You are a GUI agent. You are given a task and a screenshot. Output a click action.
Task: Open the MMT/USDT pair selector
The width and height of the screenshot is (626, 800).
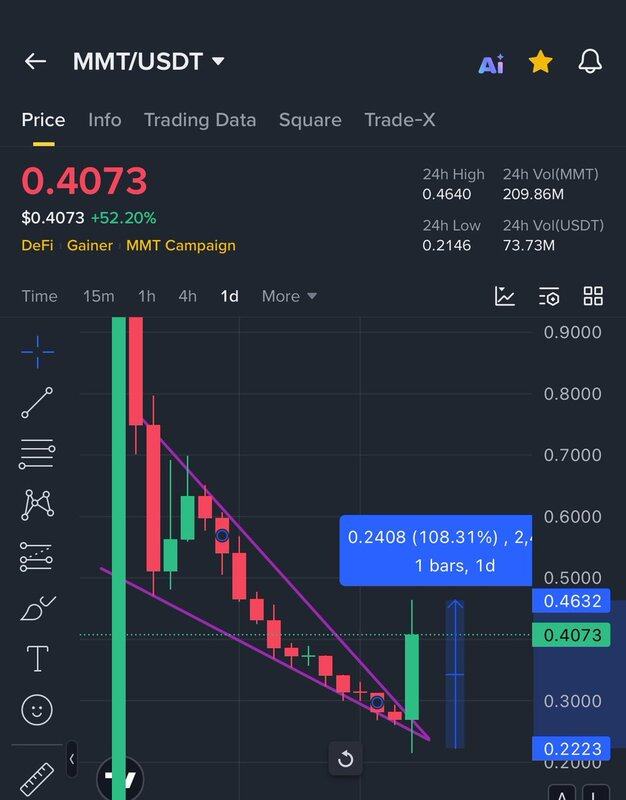click(148, 62)
